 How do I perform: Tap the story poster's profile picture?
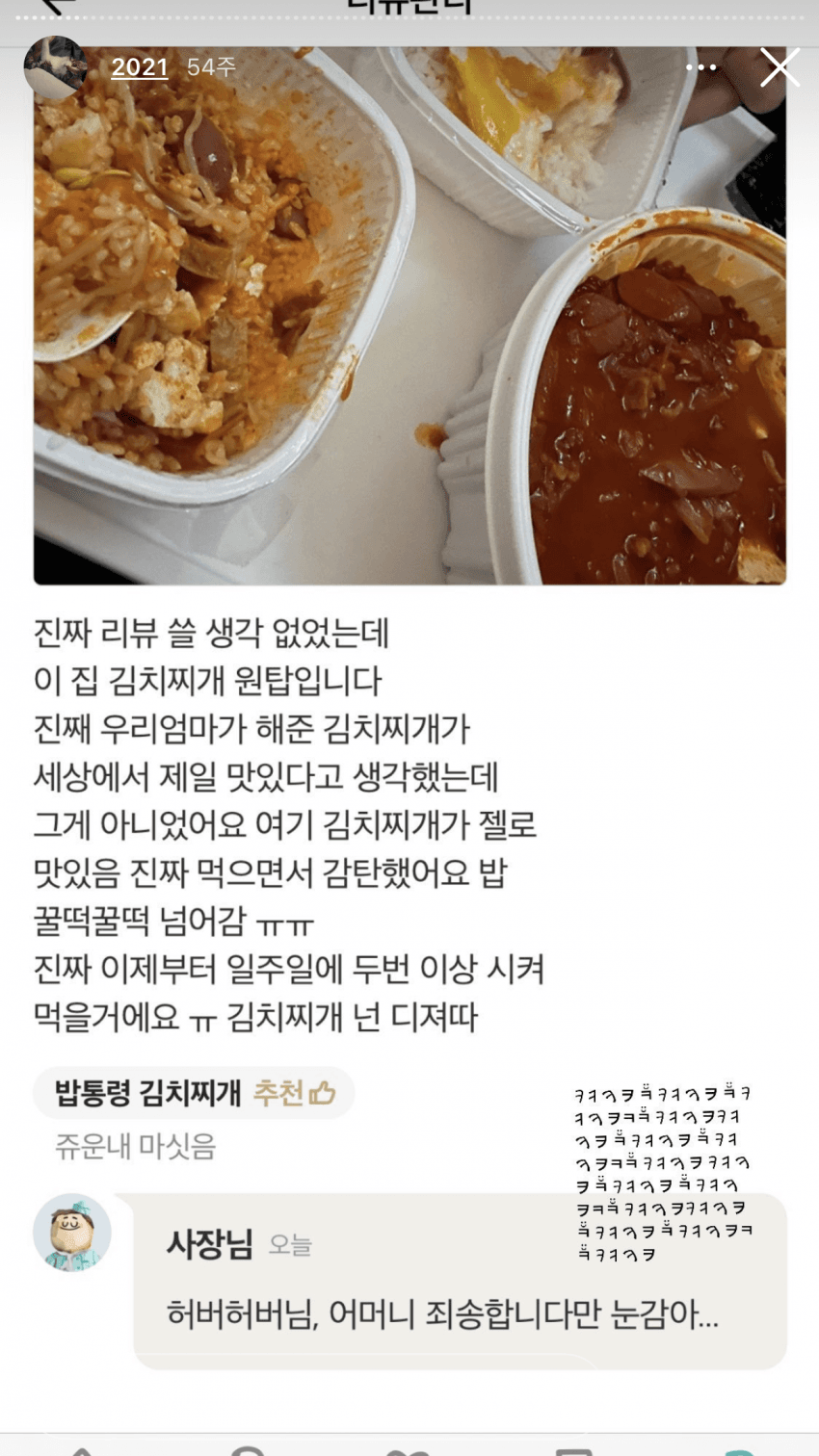pos(55,67)
